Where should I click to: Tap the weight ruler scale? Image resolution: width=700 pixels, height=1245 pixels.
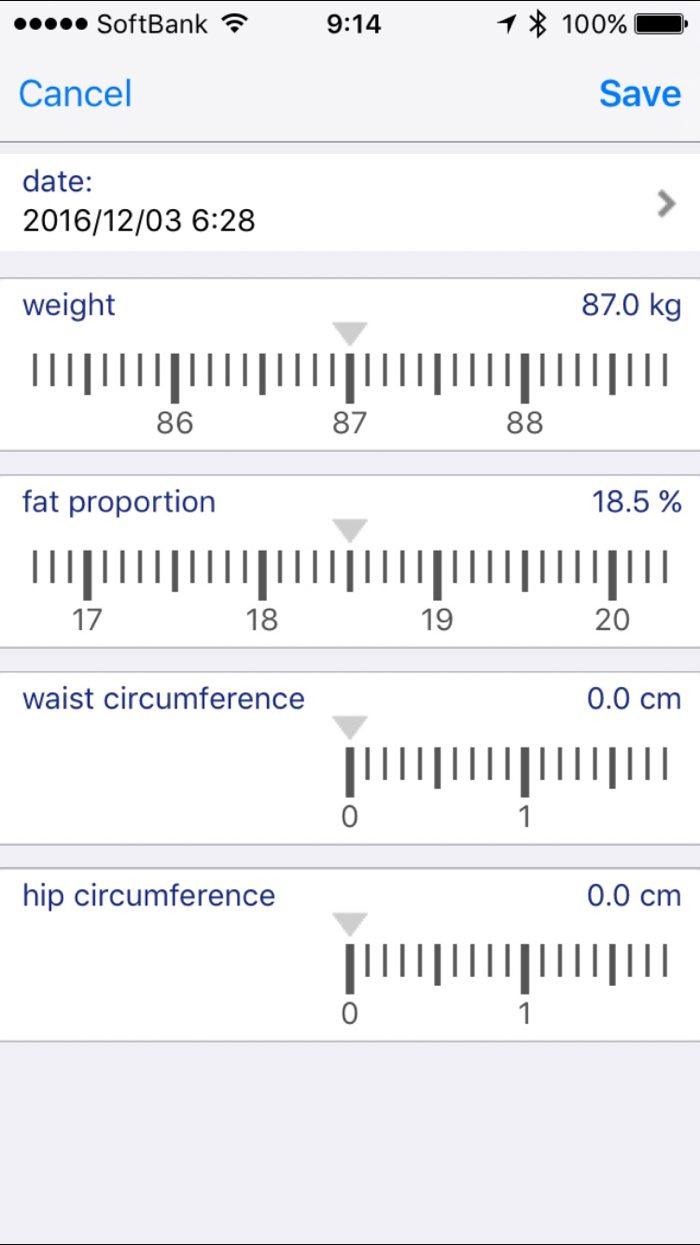(x=350, y=380)
